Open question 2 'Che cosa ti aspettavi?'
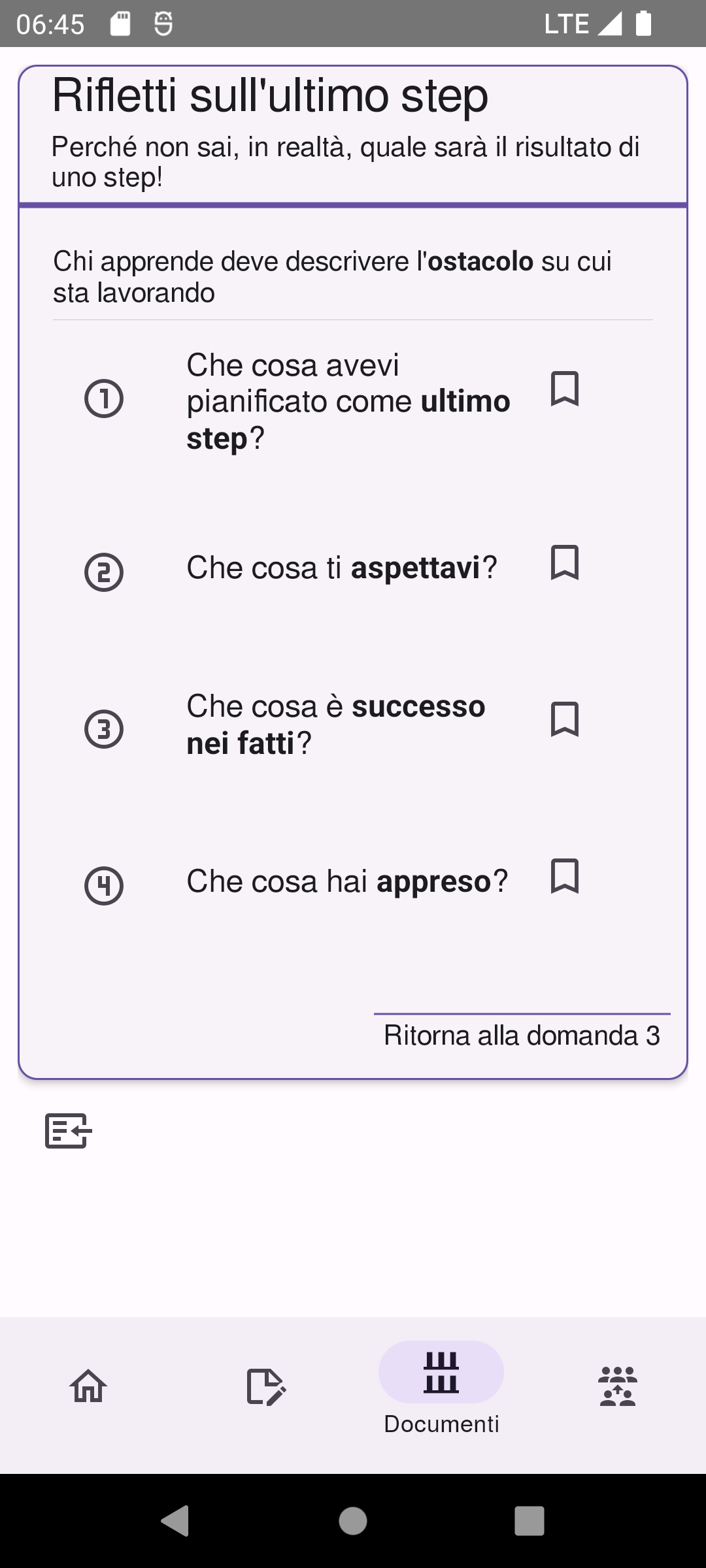The height and width of the screenshot is (1568, 706). tap(341, 567)
